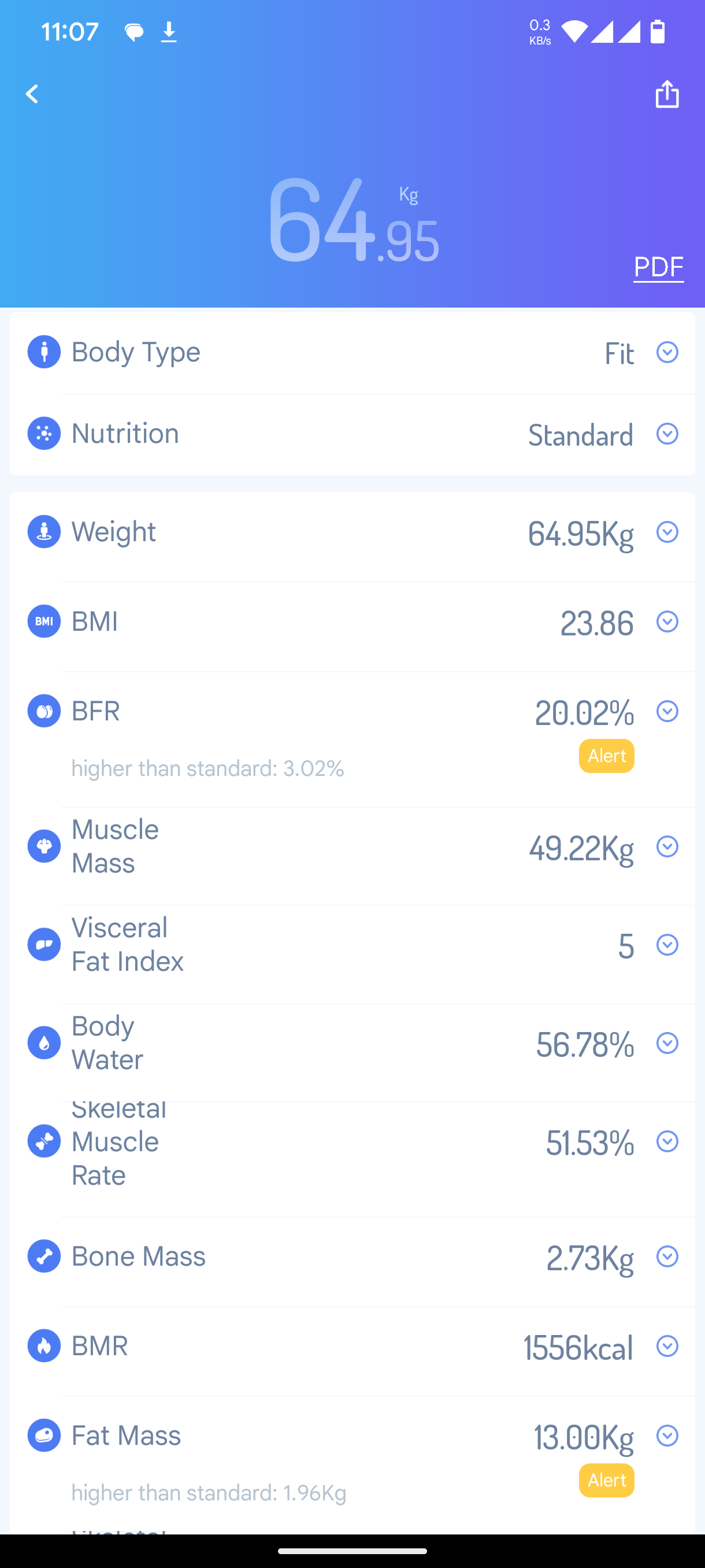Expand the Body Type details
Viewport: 705px width, 1568px height.
click(667, 352)
